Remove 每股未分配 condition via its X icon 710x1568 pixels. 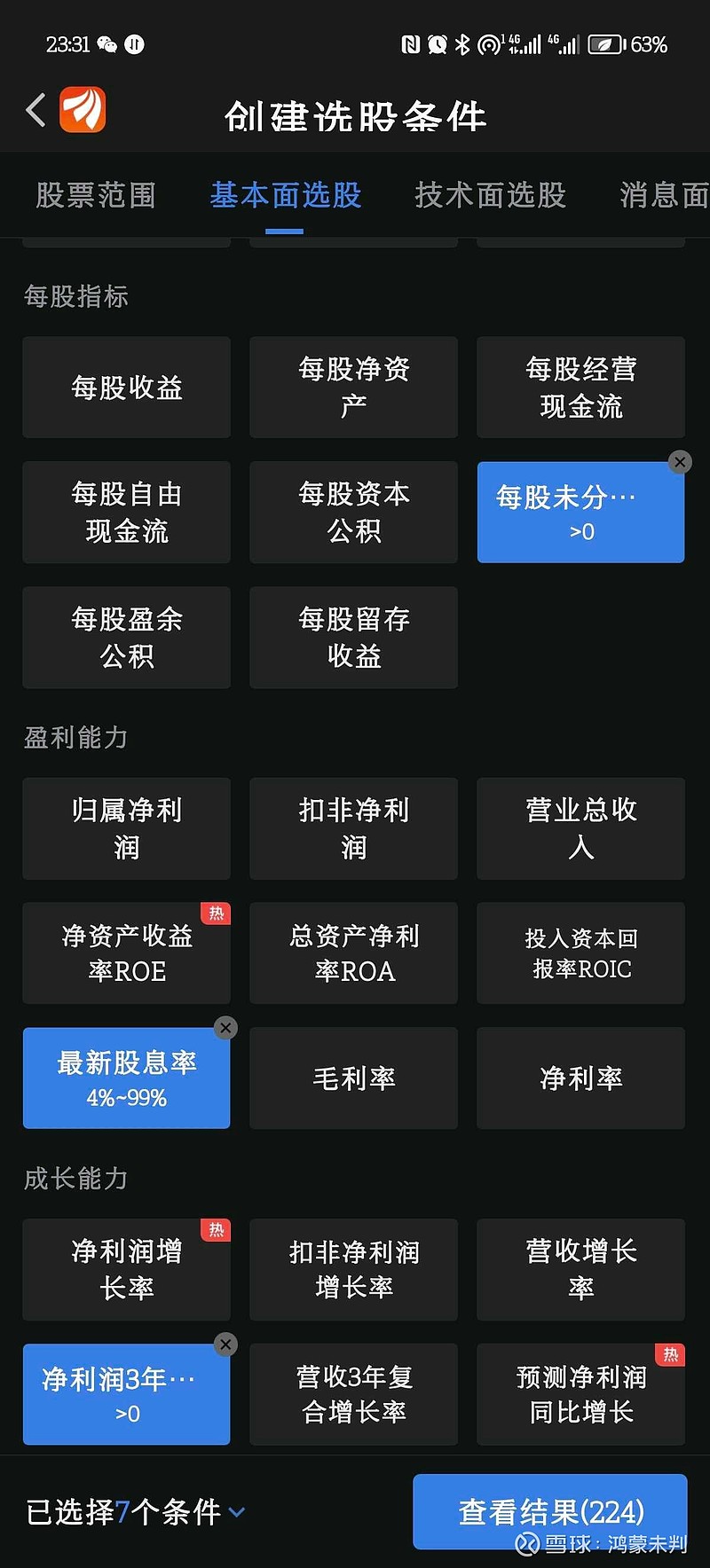[680, 462]
